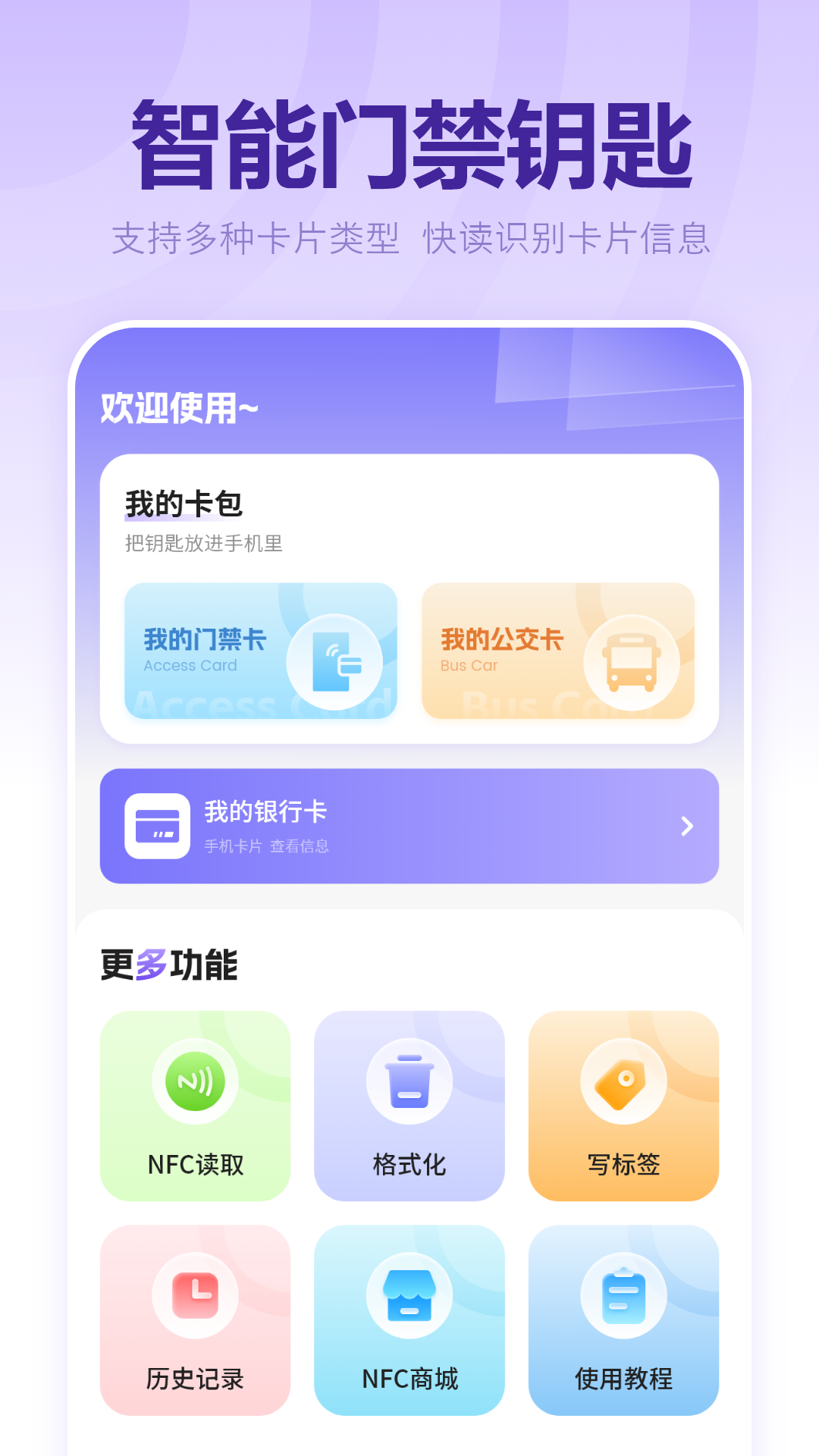The image size is (819, 1456).
Task: Open NFC商城 via the storefront icon
Action: coord(409,1298)
